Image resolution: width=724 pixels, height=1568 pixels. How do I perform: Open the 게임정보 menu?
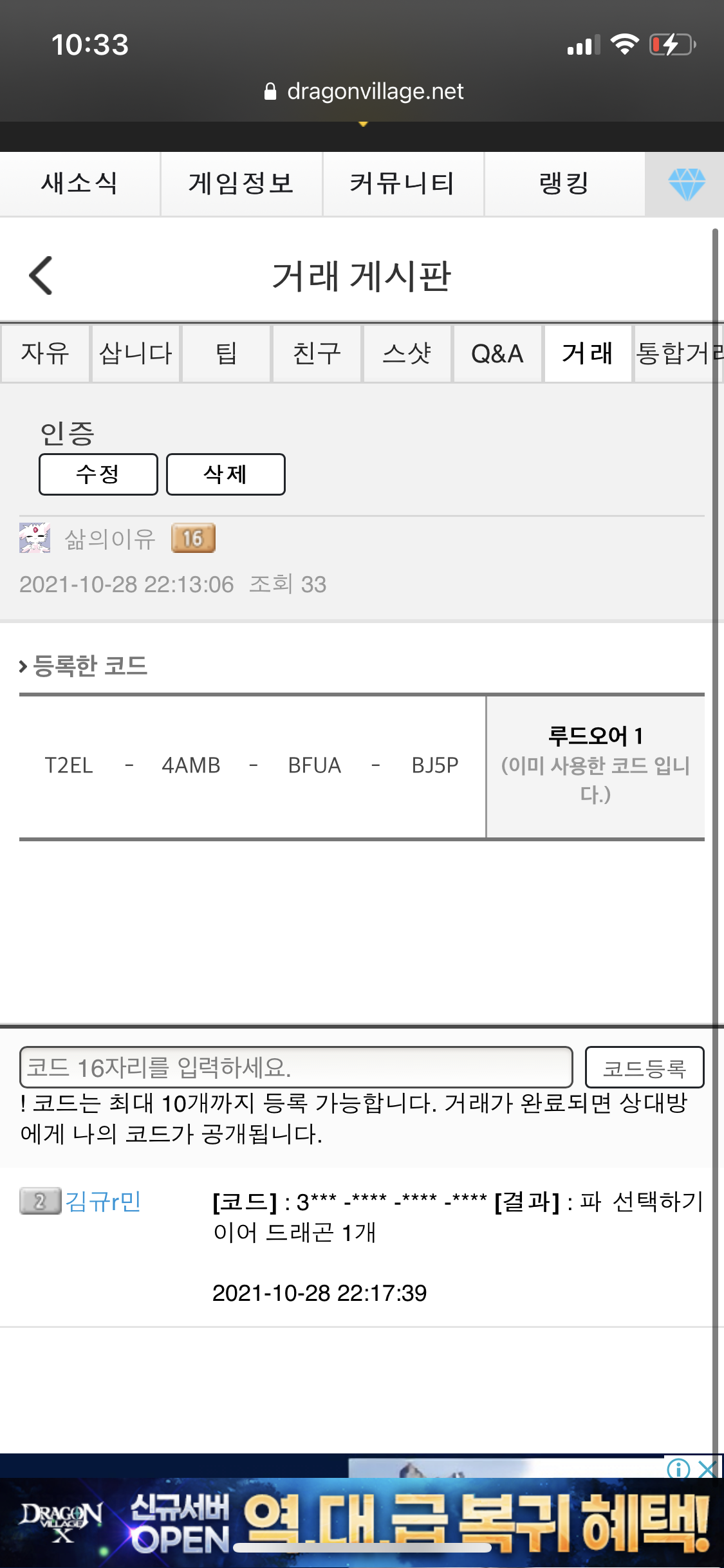[x=241, y=184]
